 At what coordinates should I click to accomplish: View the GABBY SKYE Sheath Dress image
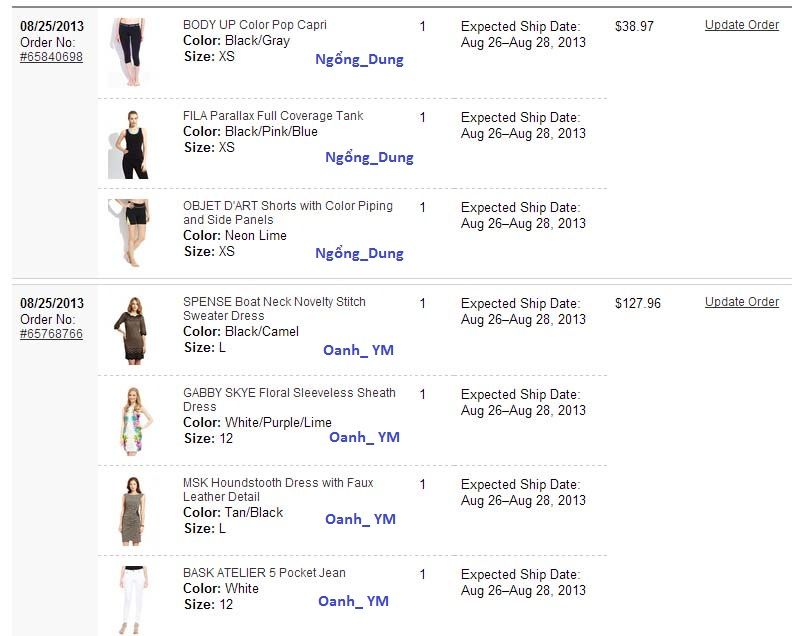click(x=129, y=420)
